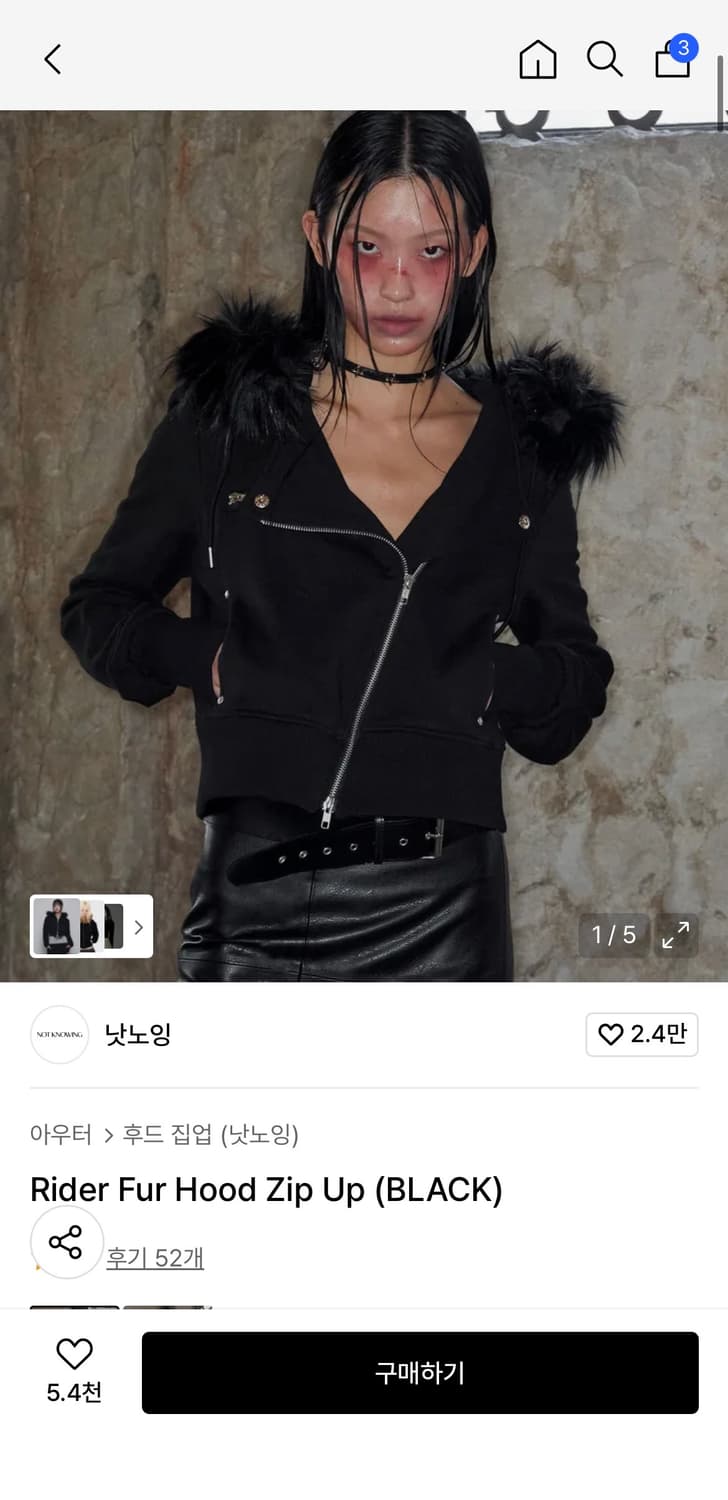Open search using the magnifier icon
Viewport: 728px width, 1500px height.
coord(604,60)
